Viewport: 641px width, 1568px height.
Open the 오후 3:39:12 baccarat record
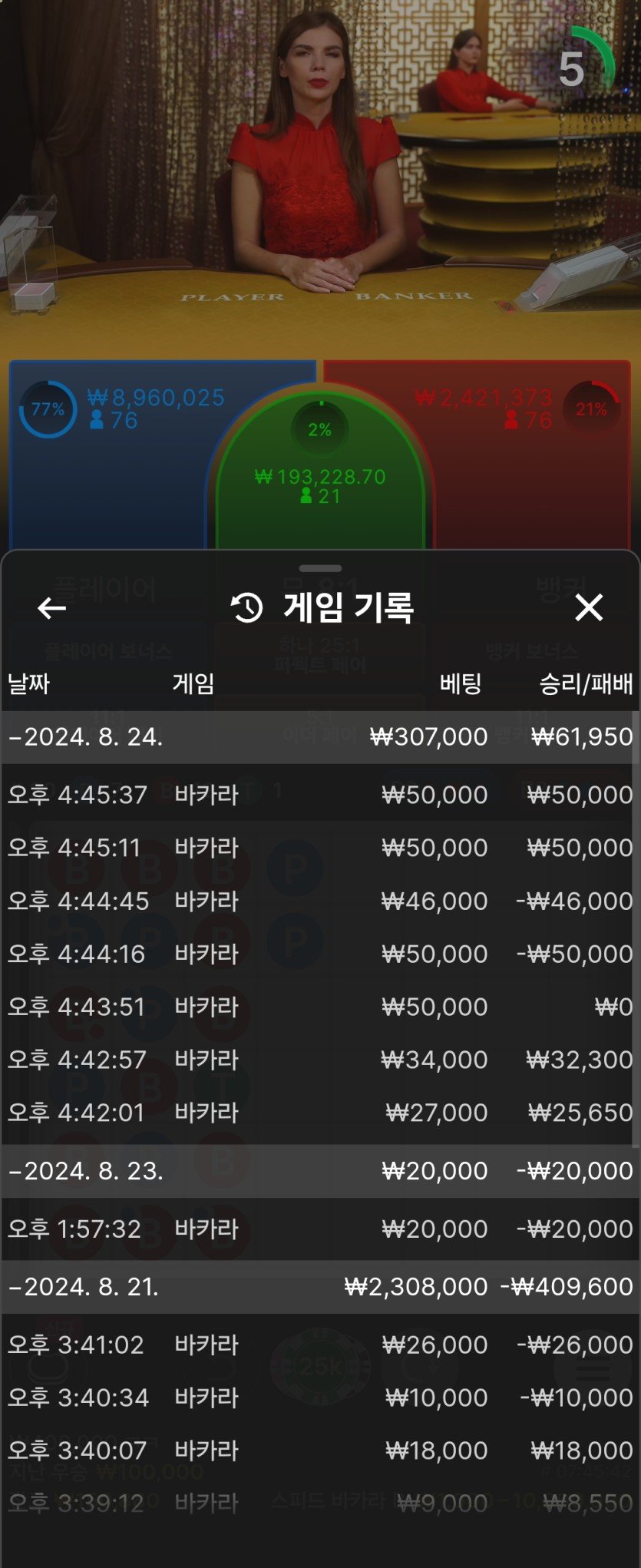pyautogui.click(x=319, y=1503)
